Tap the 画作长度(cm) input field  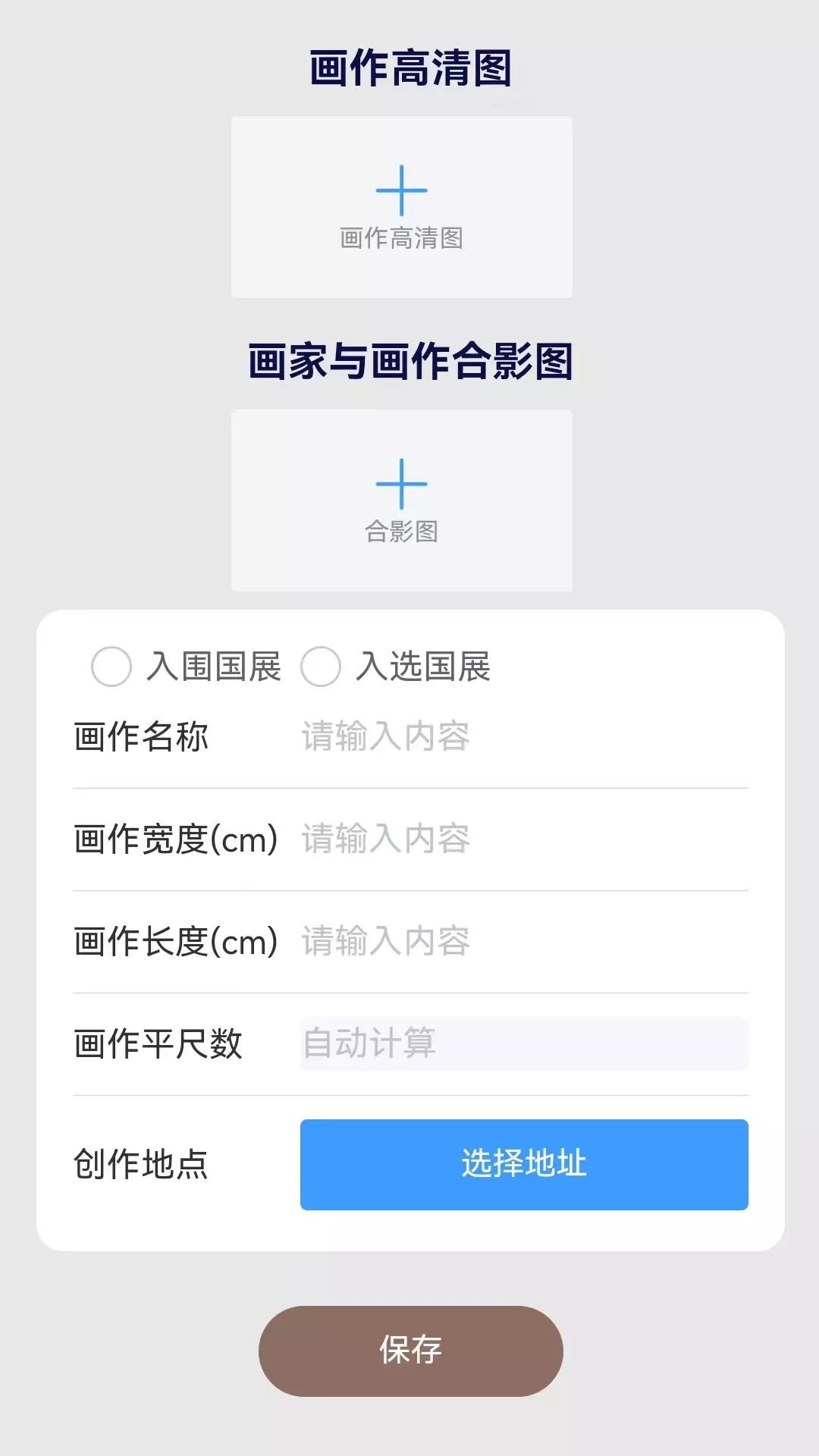point(524,941)
